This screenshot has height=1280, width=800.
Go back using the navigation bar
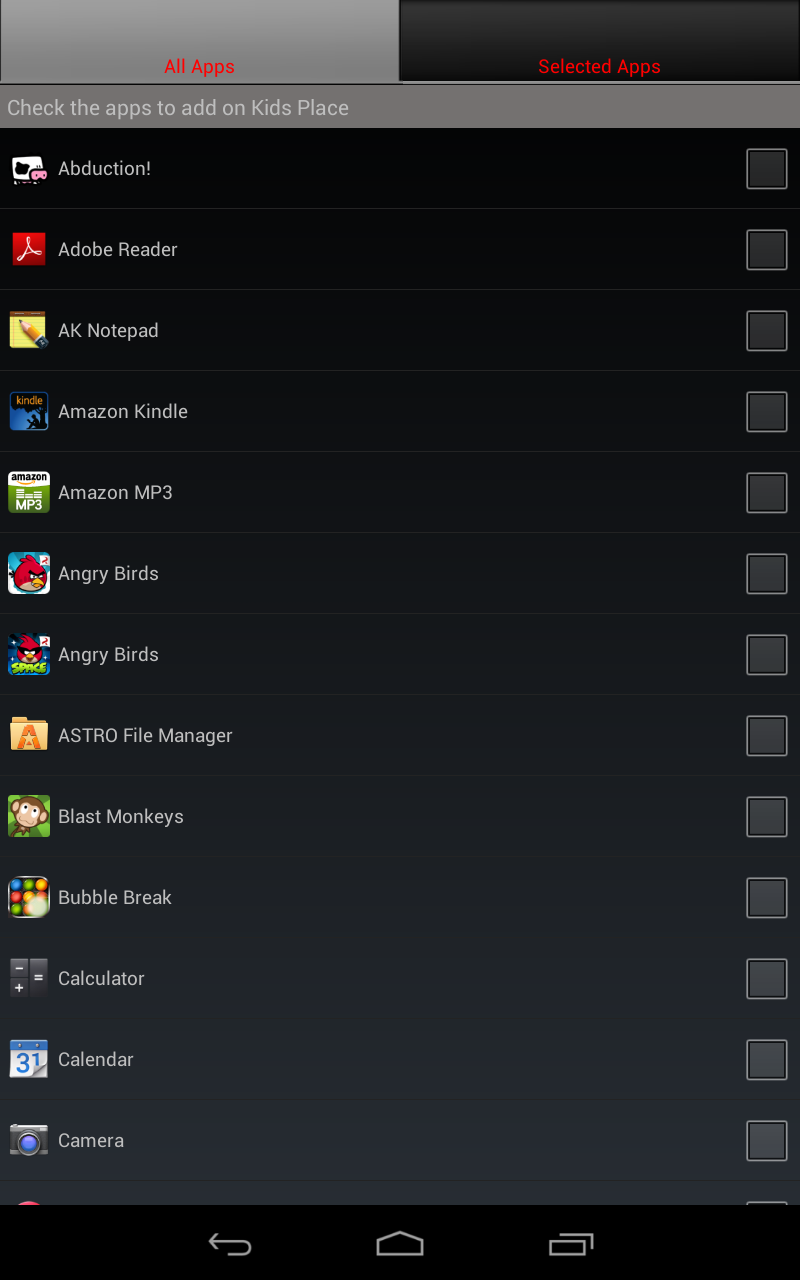click(x=229, y=1244)
